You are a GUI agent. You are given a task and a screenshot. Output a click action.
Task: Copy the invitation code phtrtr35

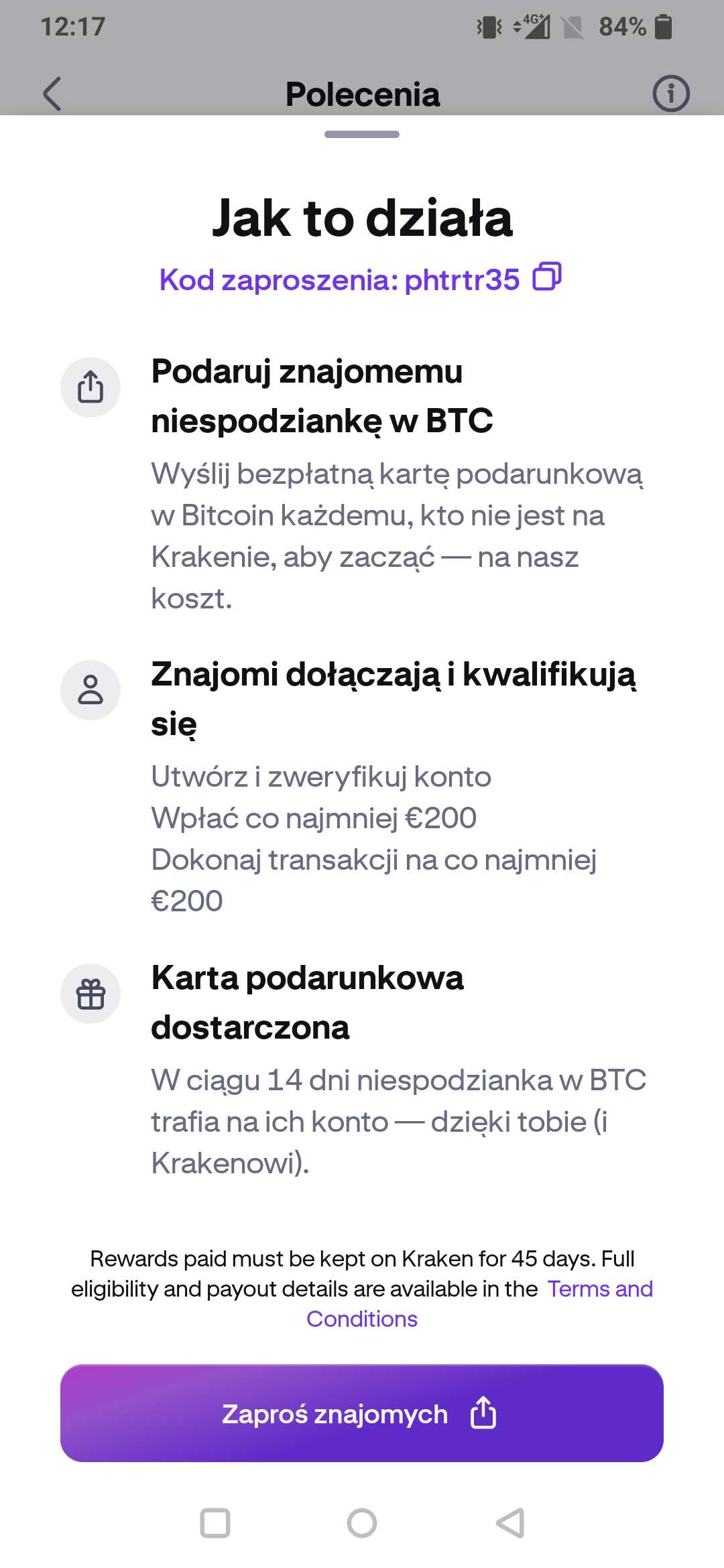coord(546,277)
